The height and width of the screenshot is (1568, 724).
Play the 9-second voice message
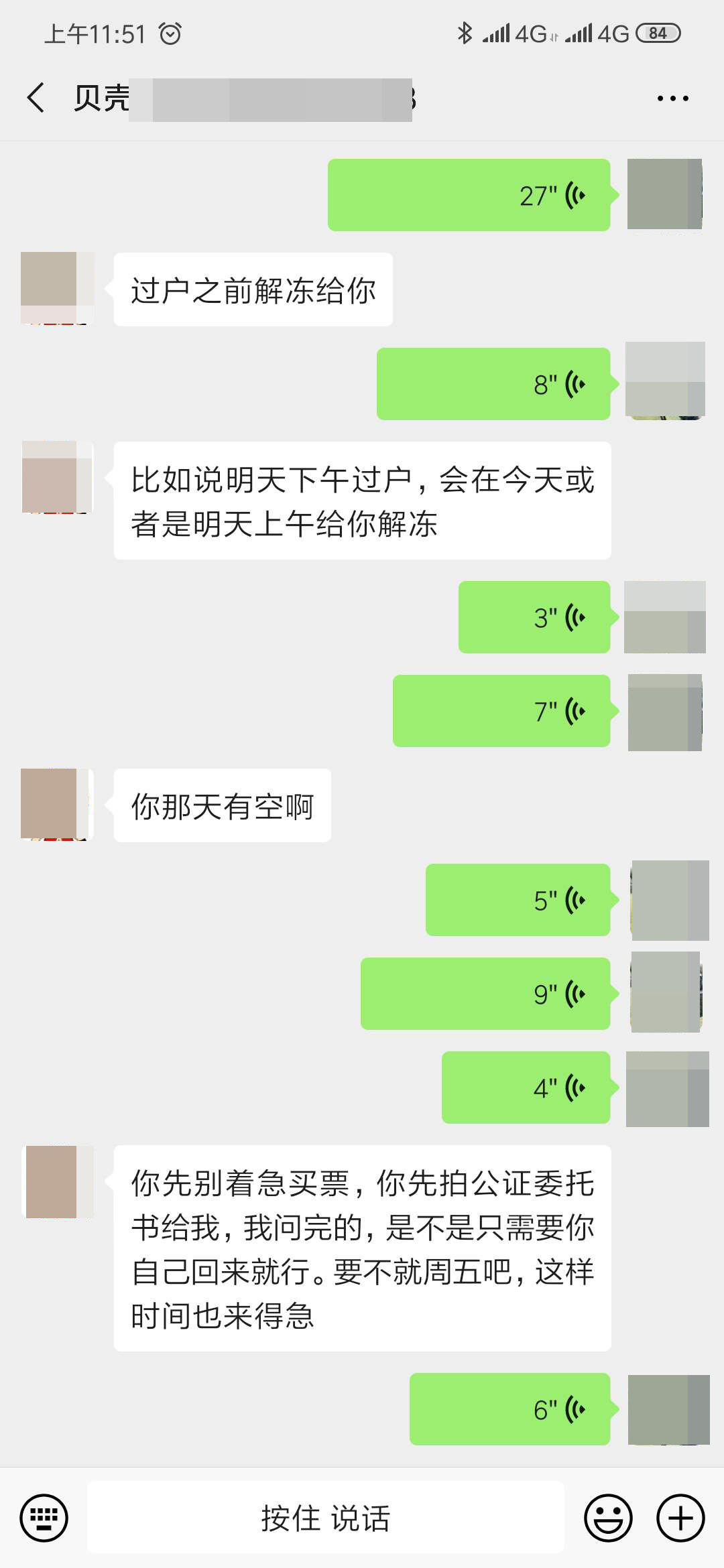click(x=485, y=994)
